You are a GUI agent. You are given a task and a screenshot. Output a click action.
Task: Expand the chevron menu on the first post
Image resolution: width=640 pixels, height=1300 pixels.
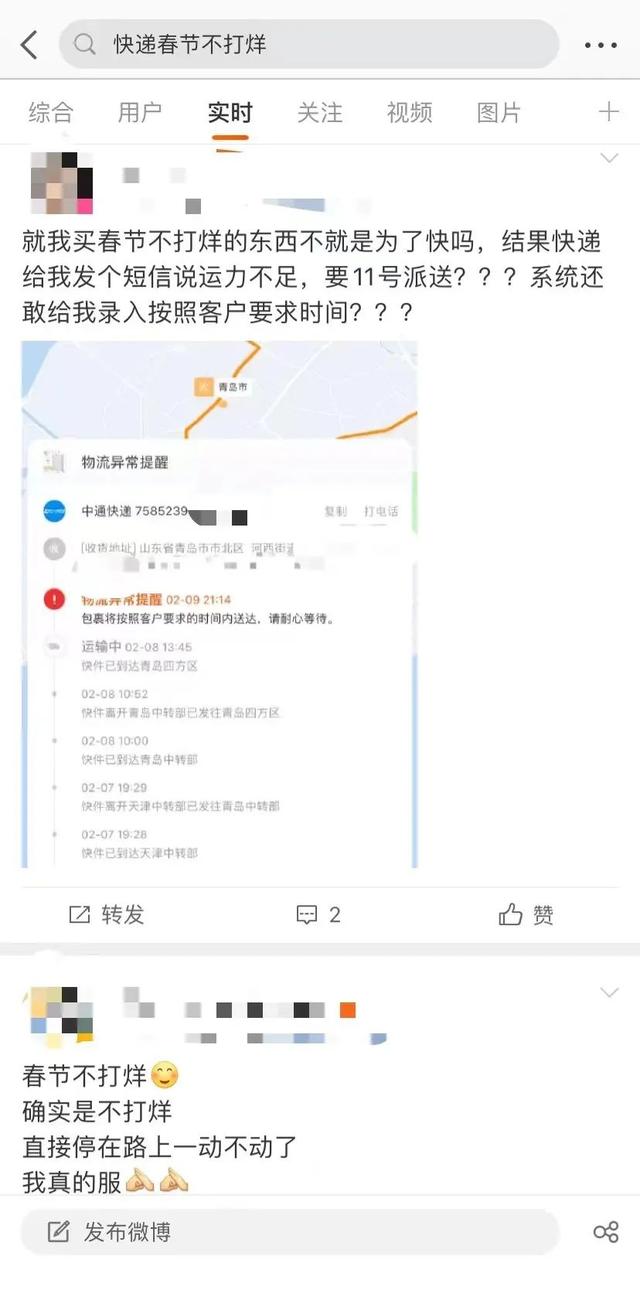click(x=608, y=158)
